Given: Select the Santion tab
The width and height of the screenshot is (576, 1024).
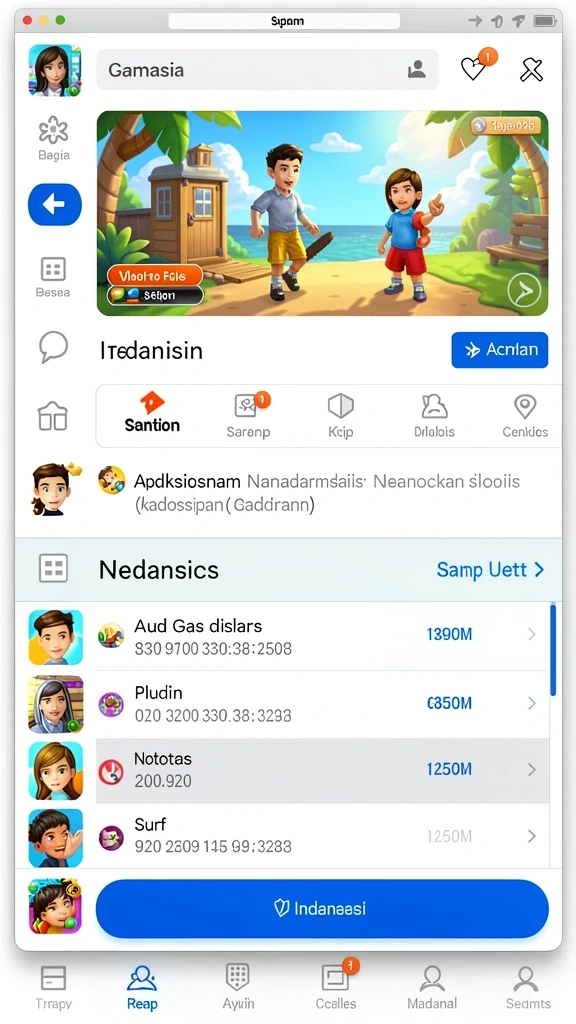Looking at the screenshot, I should click(152, 414).
